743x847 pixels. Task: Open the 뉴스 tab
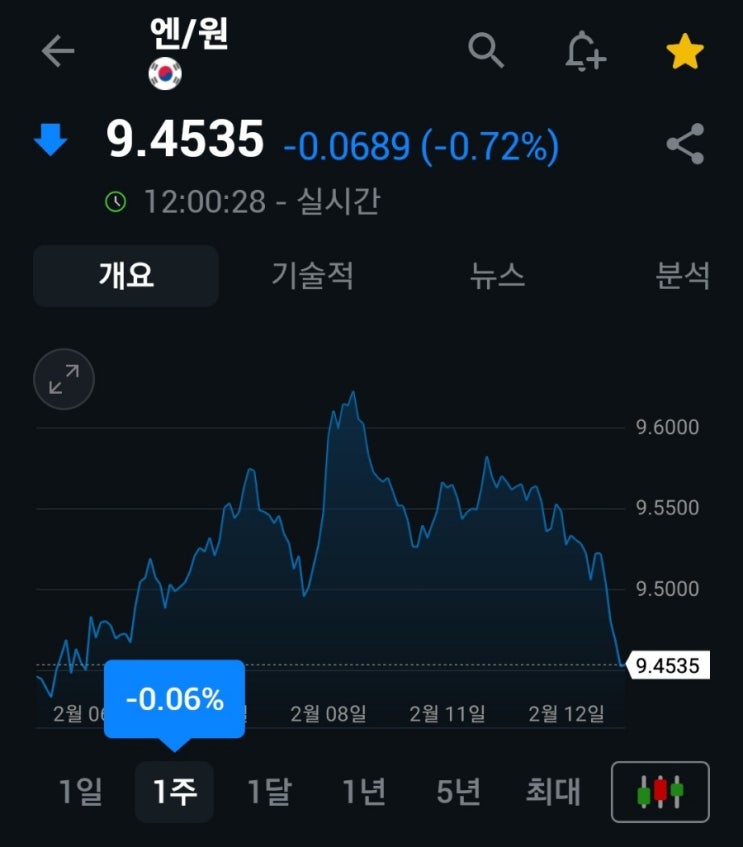tap(497, 276)
